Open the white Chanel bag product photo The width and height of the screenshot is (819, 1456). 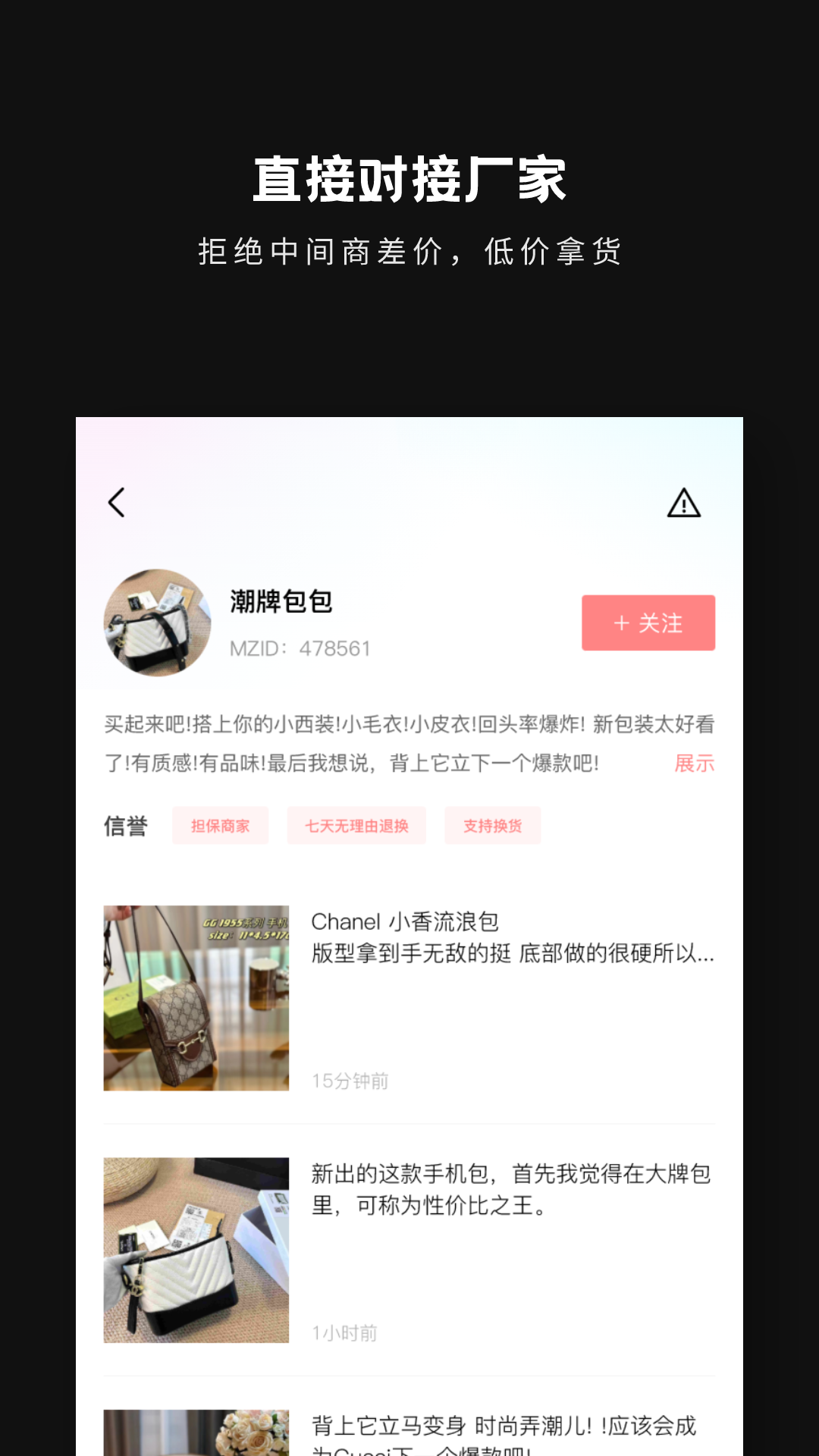click(x=196, y=1250)
